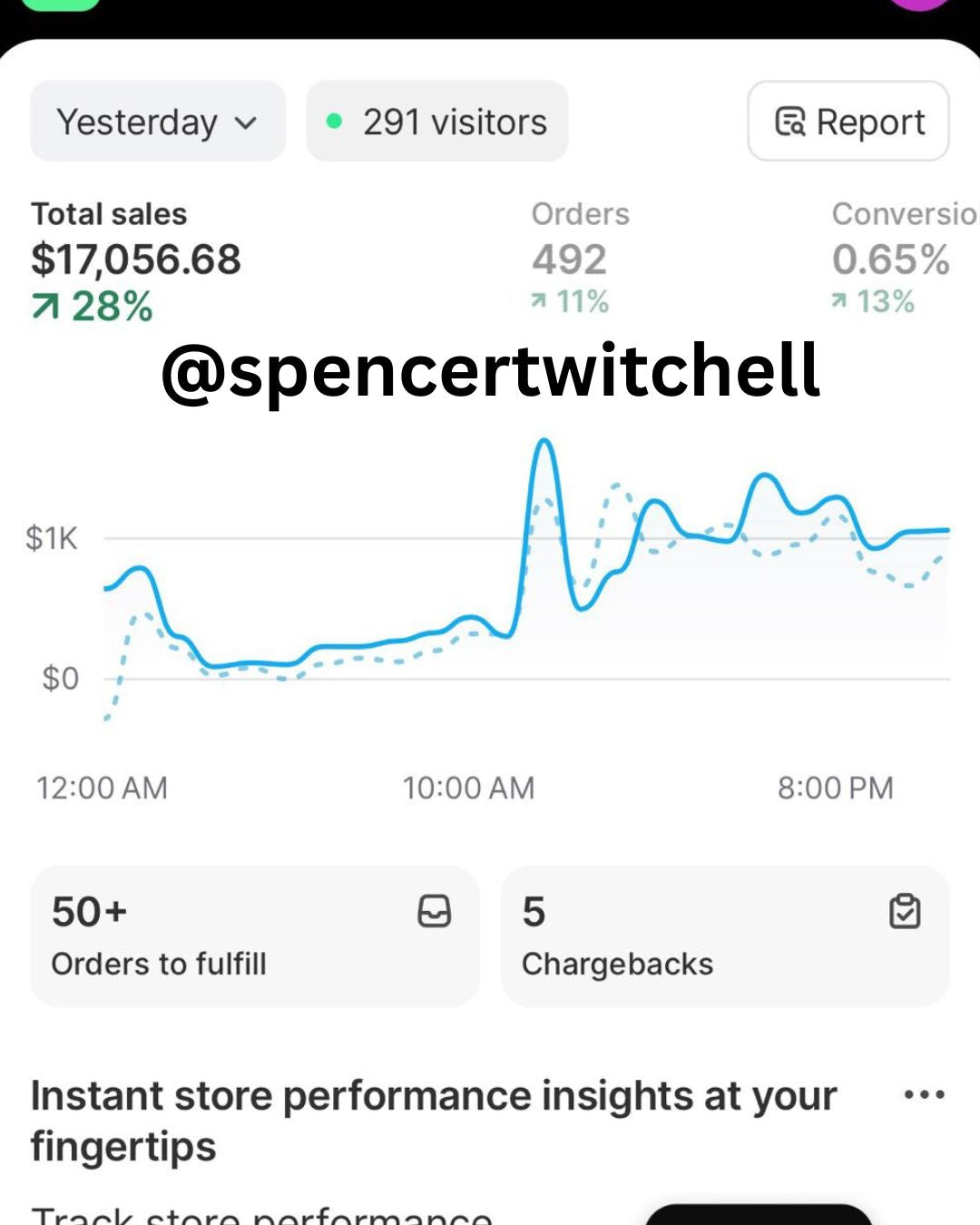The height and width of the screenshot is (1225, 980).
Task: Switch to the Orders metric
Action: click(579, 260)
